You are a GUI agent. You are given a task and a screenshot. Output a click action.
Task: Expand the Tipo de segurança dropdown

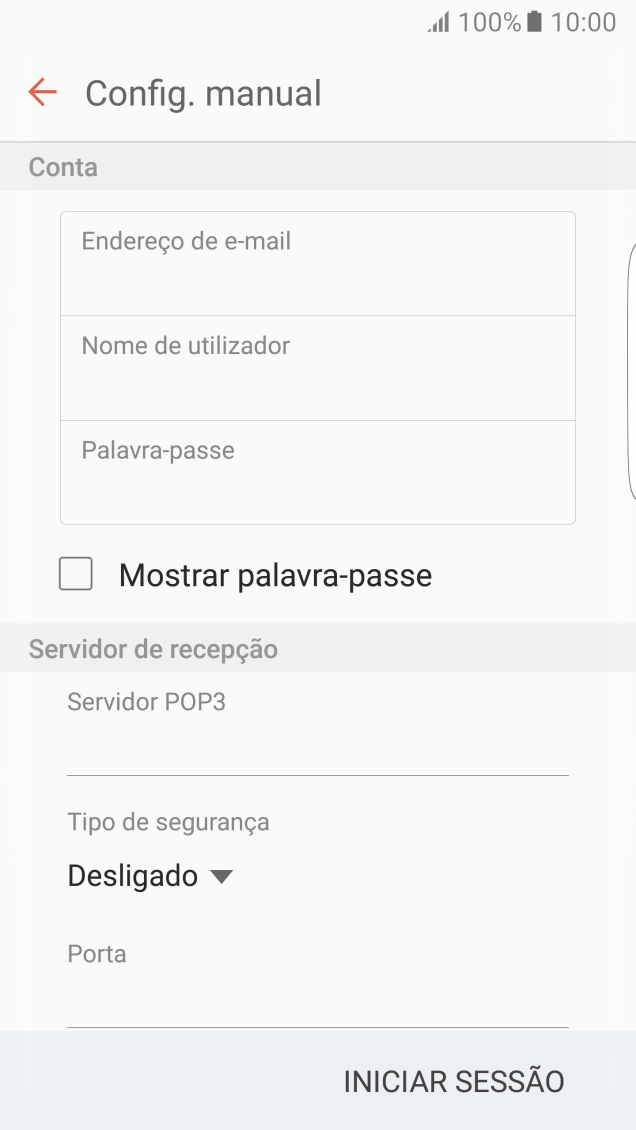[x=150, y=877]
